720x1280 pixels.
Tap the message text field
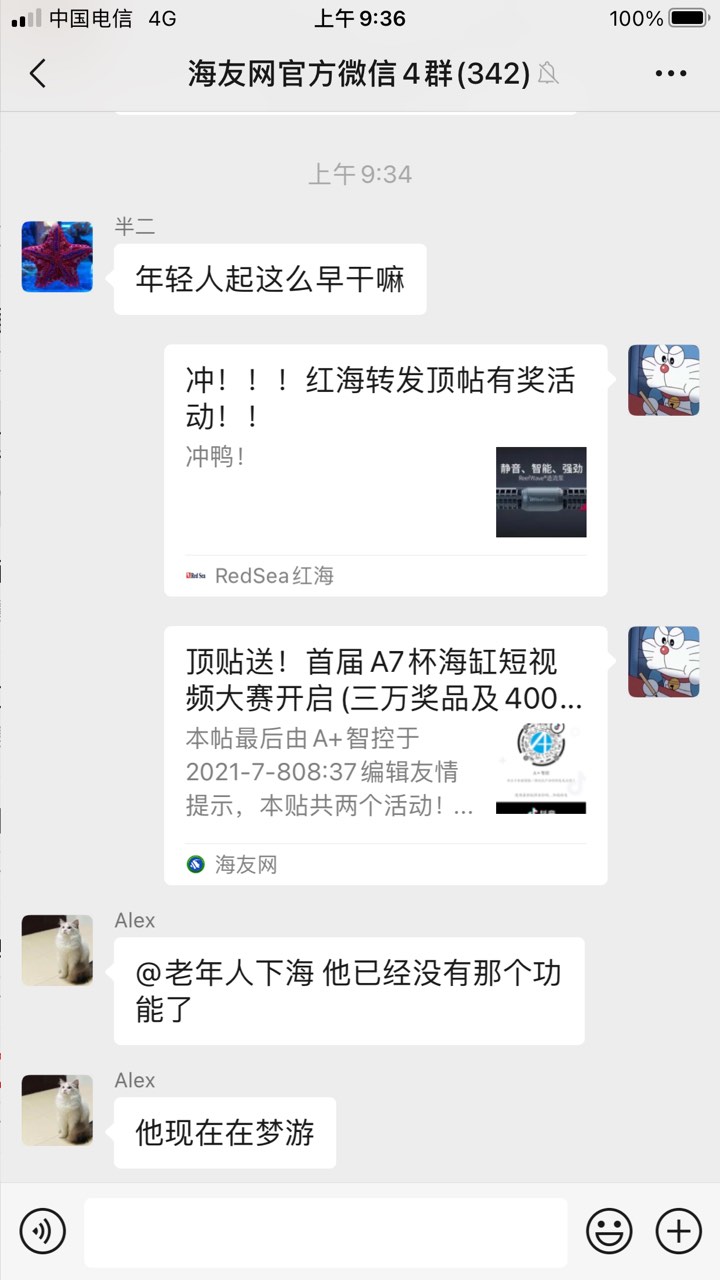tap(325, 1232)
